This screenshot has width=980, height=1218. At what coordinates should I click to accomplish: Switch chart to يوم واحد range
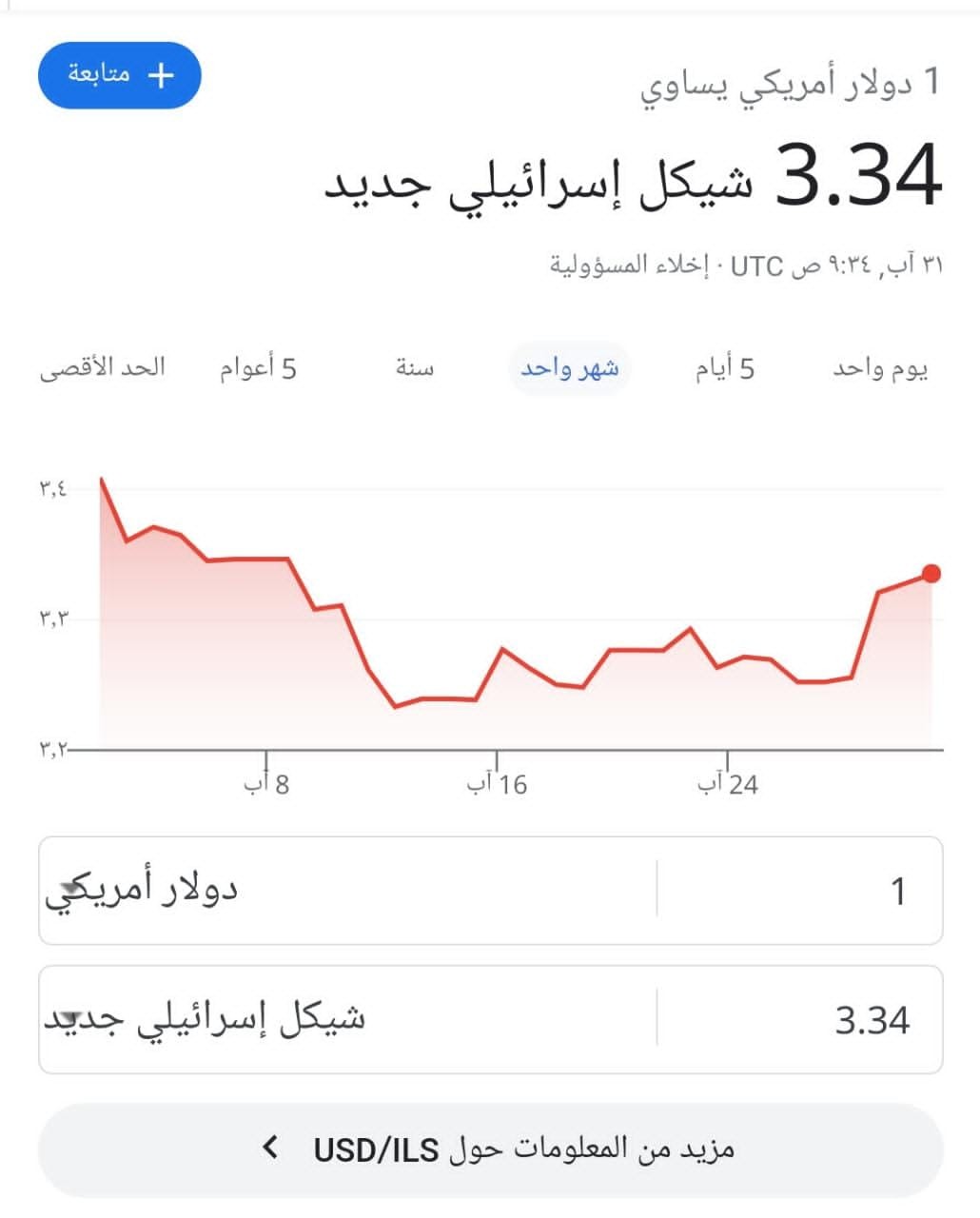[880, 368]
